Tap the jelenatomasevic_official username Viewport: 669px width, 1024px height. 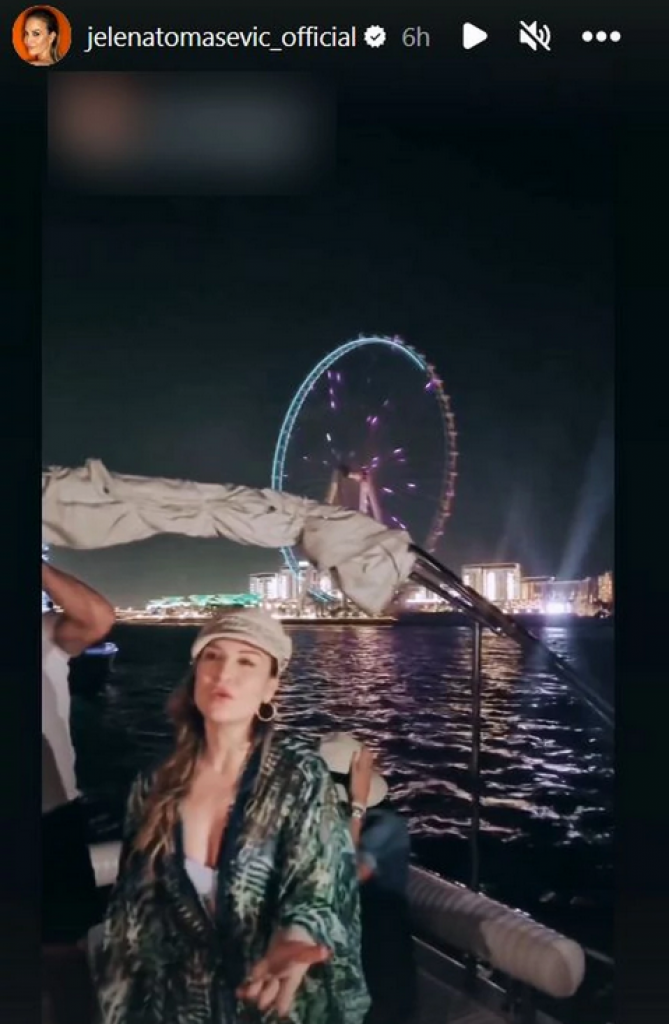point(220,38)
